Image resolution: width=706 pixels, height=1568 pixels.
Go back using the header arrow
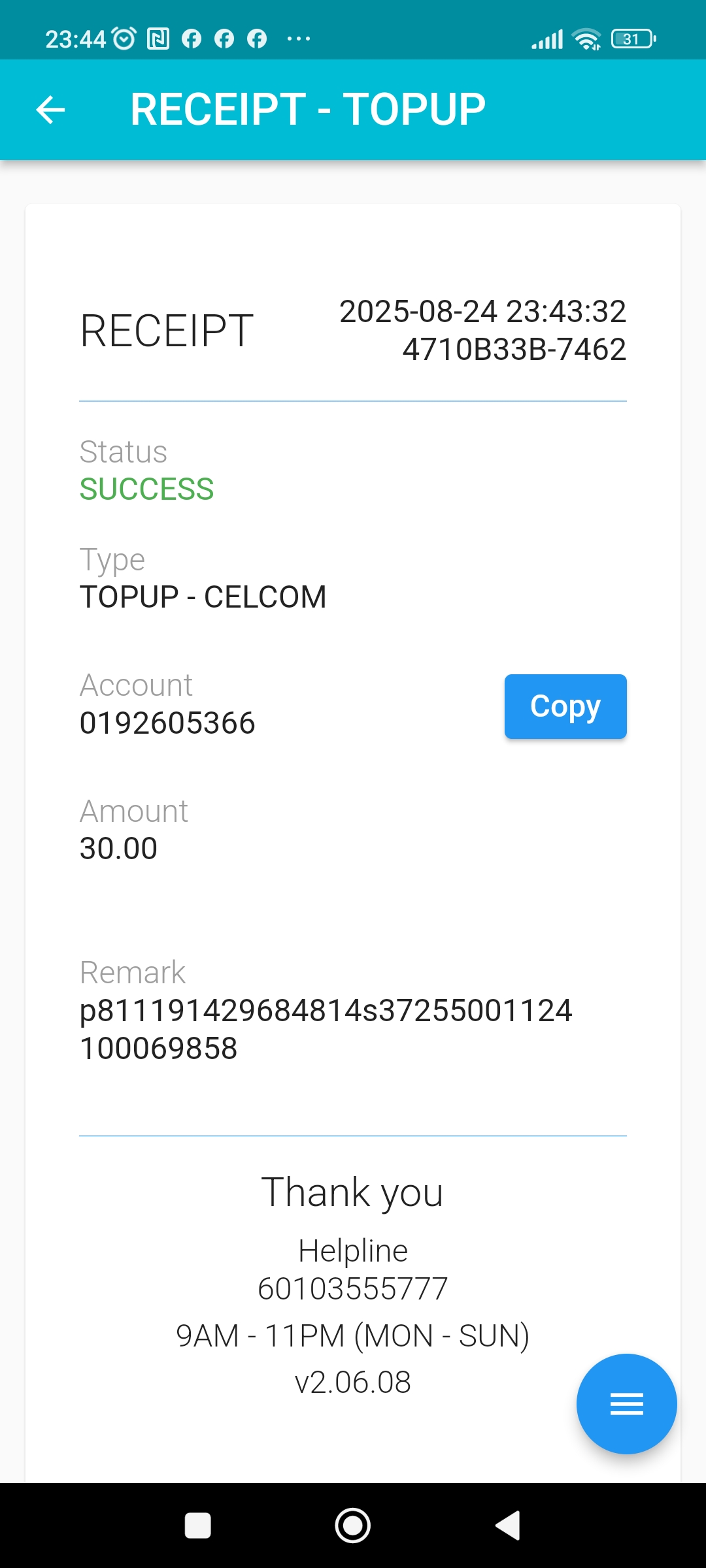tap(50, 109)
